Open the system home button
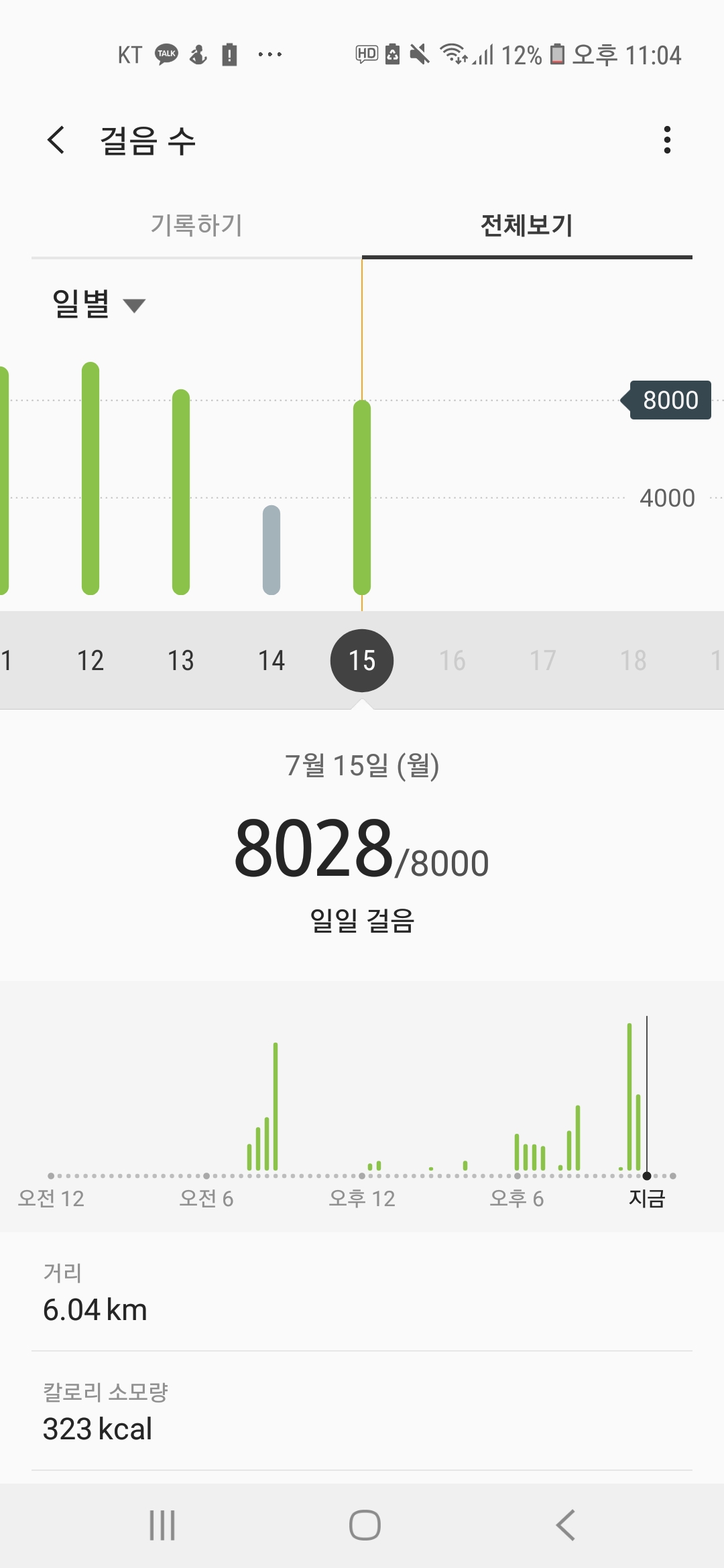The image size is (724, 1568). [x=365, y=1525]
